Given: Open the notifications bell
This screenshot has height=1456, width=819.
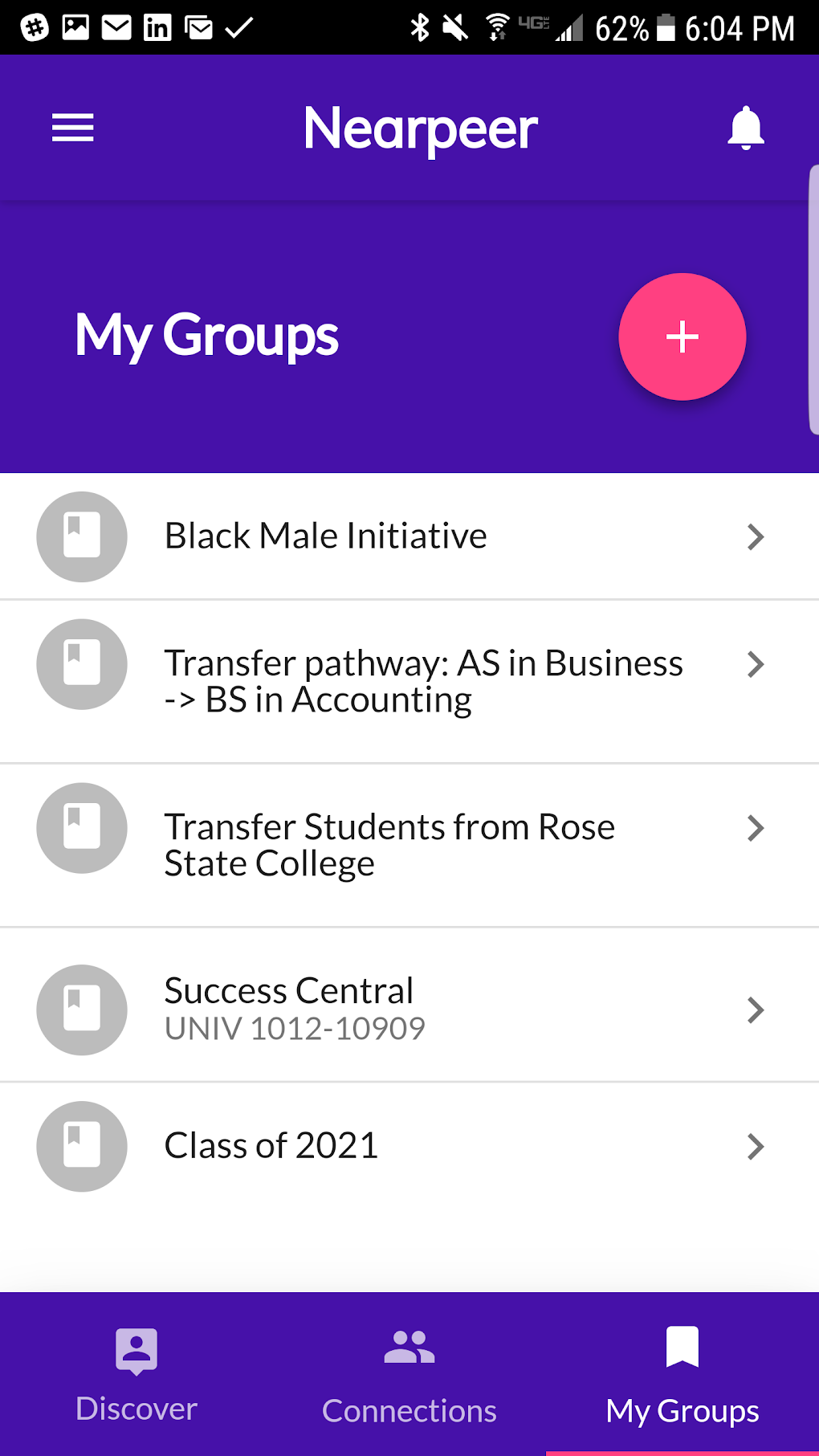Looking at the screenshot, I should coord(745,128).
